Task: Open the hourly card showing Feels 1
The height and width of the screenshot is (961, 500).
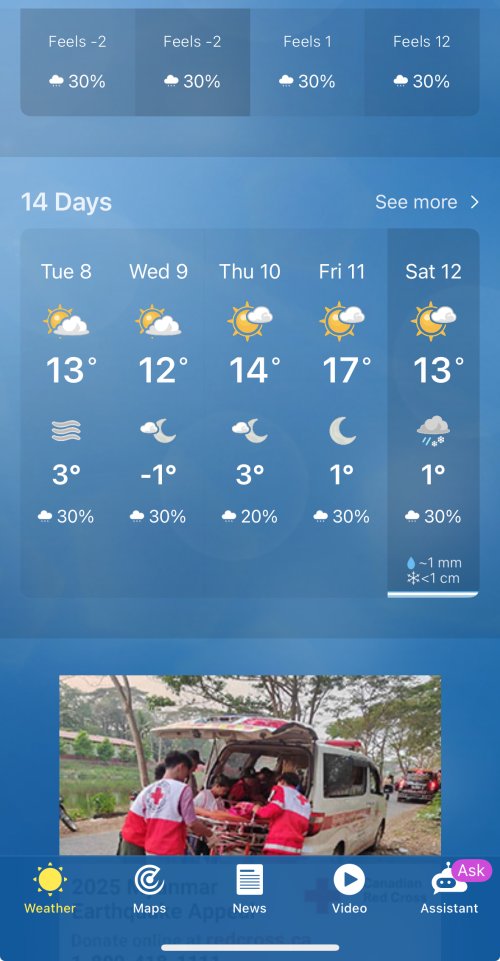Action: (x=307, y=62)
